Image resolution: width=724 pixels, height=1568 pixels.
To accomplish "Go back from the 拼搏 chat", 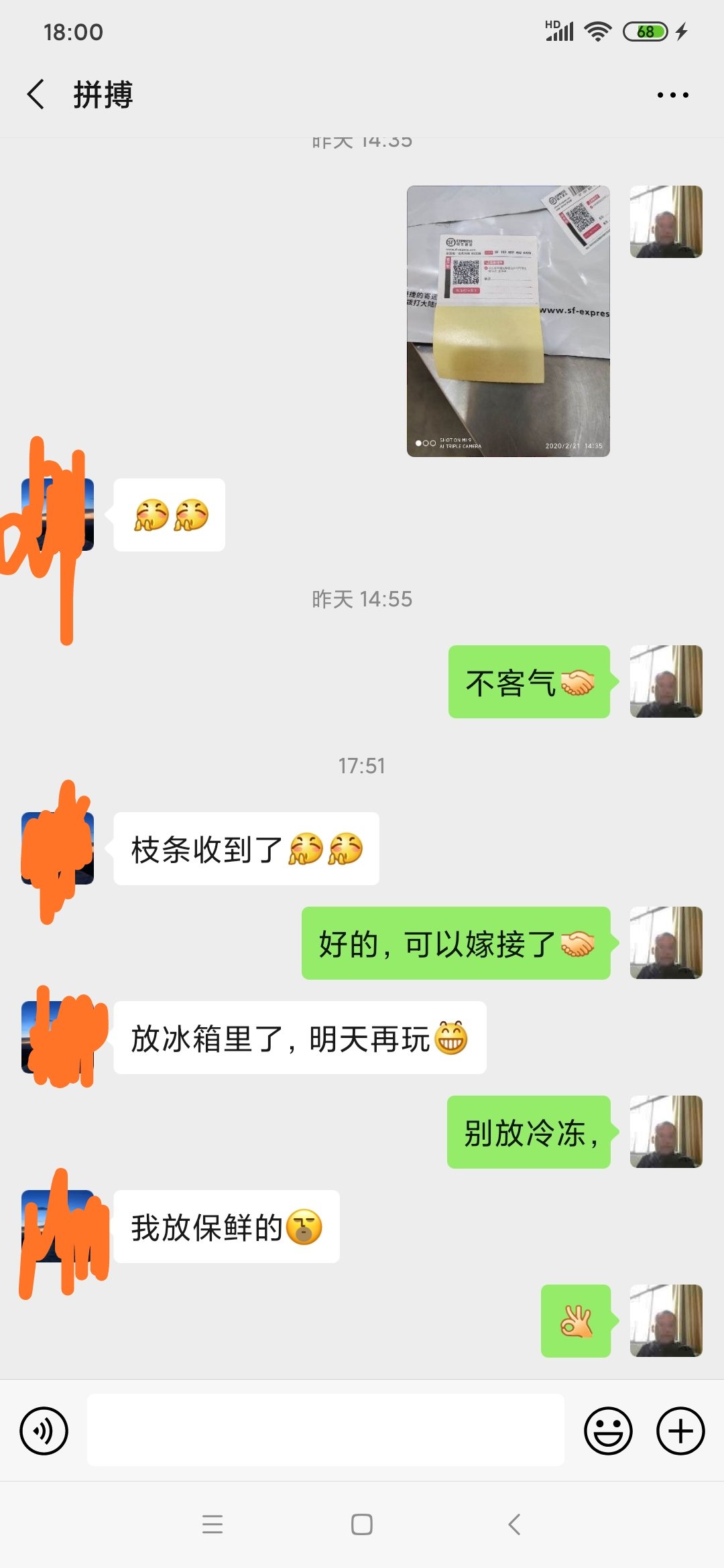I will (x=36, y=94).
